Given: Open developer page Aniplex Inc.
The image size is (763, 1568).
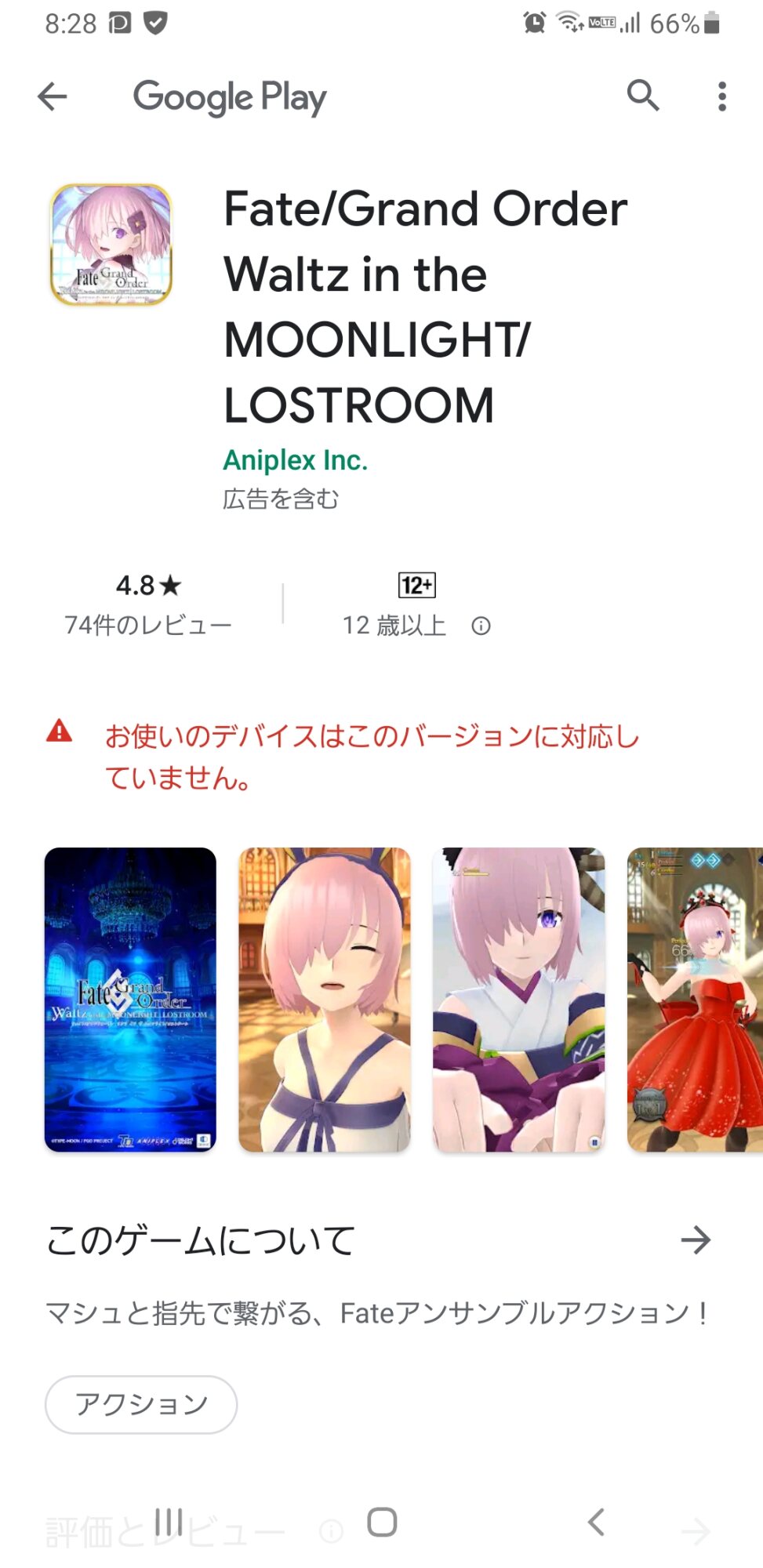Looking at the screenshot, I should pos(295,460).
